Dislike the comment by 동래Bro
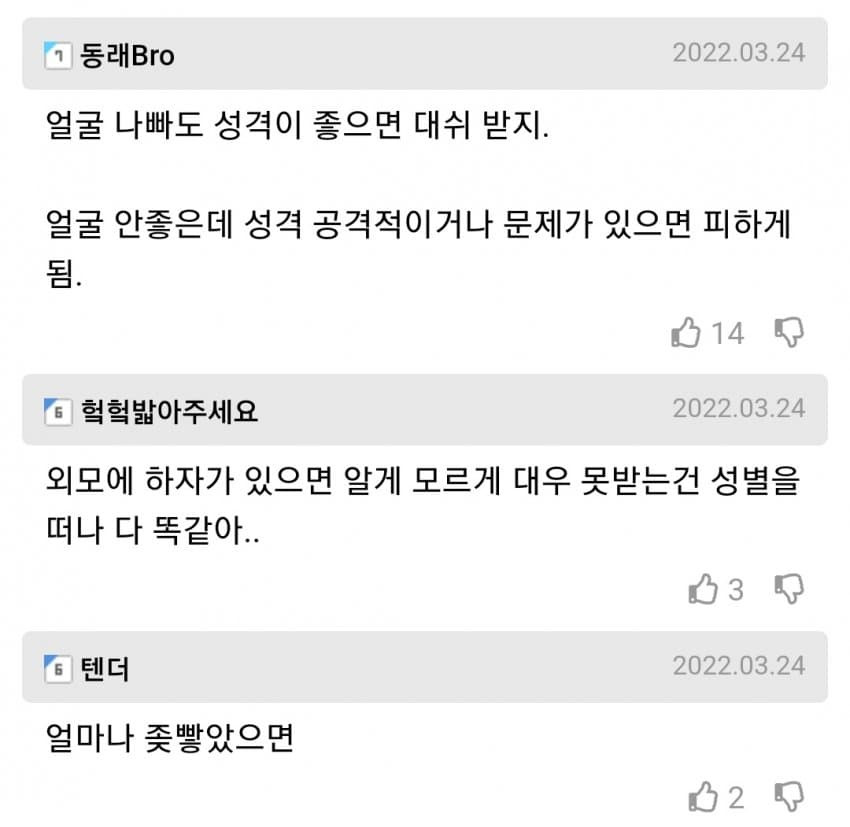Viewport: 850px width, 827px height. click(x=789, y=333)
